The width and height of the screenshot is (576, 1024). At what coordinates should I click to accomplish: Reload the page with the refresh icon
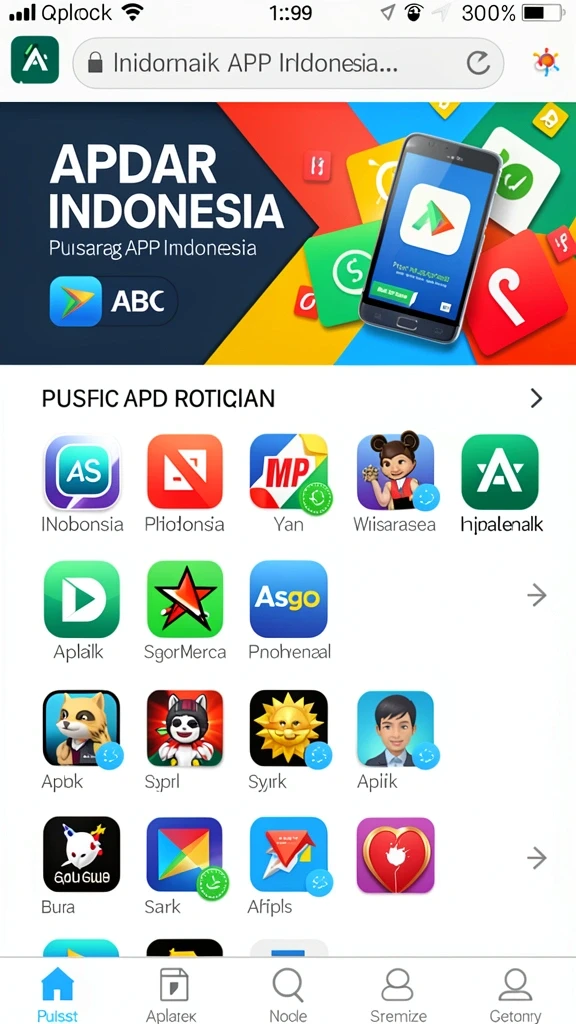coord(478,63)
